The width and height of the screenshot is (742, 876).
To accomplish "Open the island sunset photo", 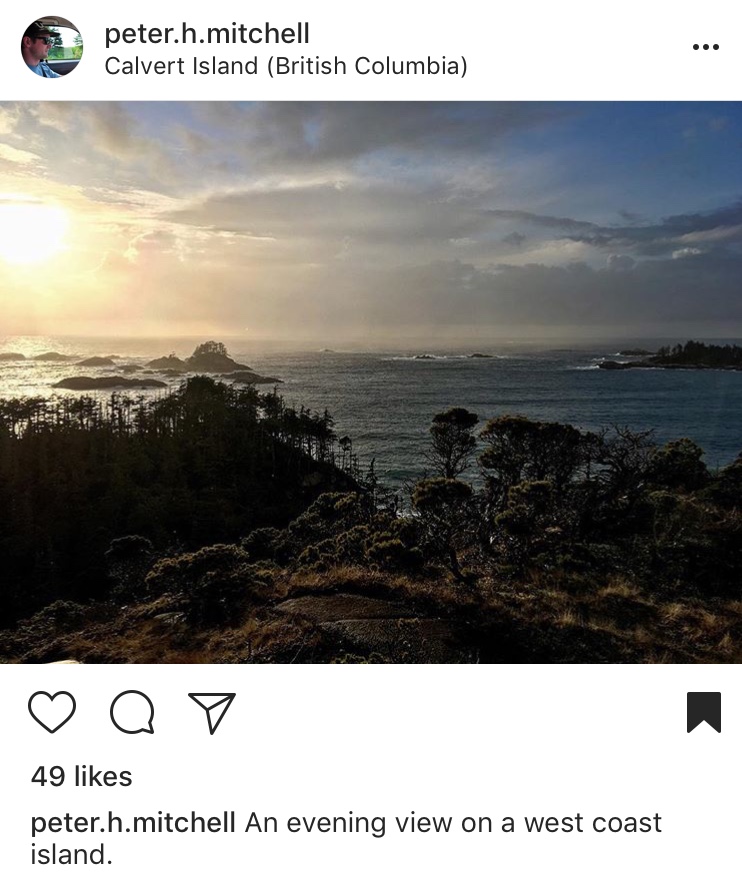I will tap(371, 381).
